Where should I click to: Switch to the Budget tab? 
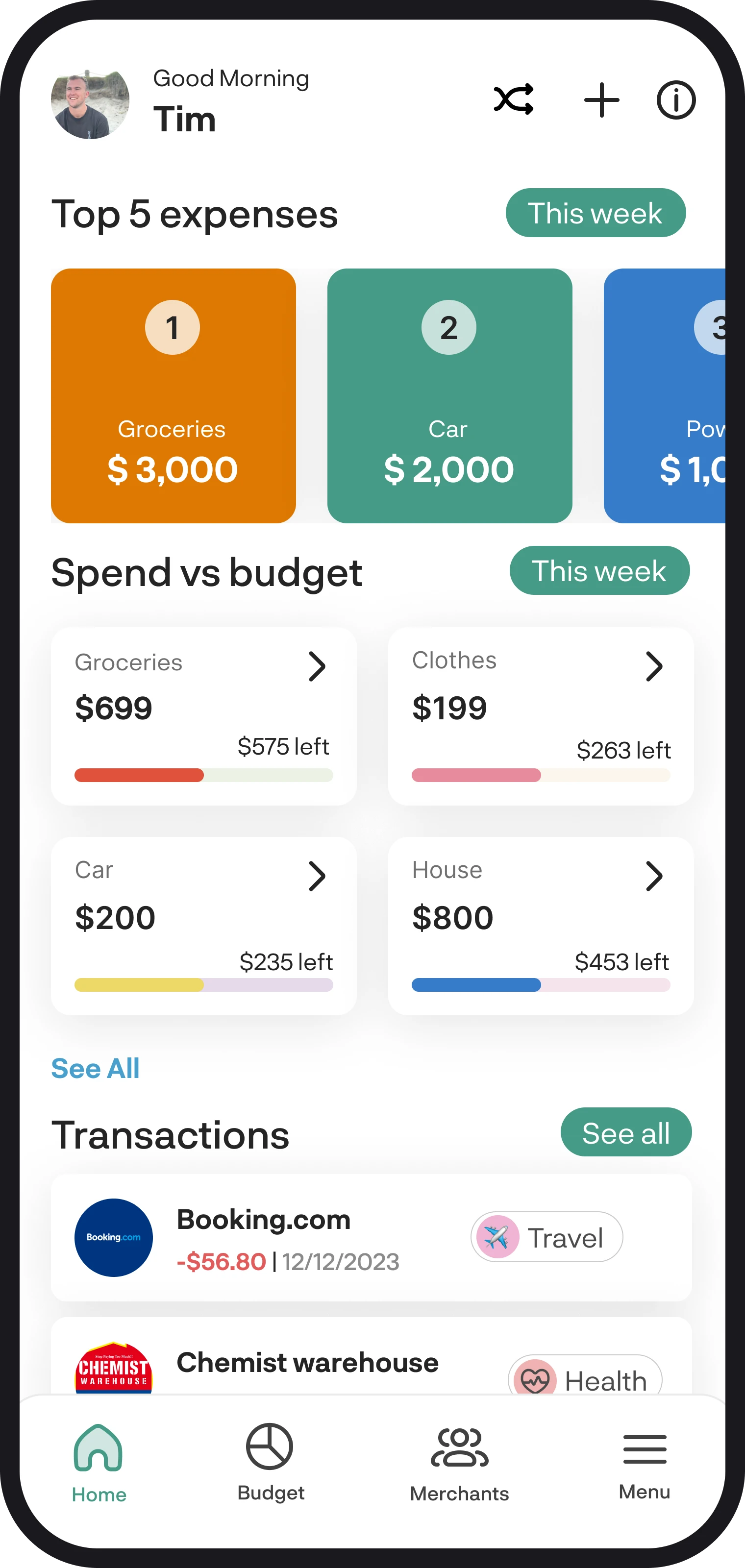(270, 1462)
